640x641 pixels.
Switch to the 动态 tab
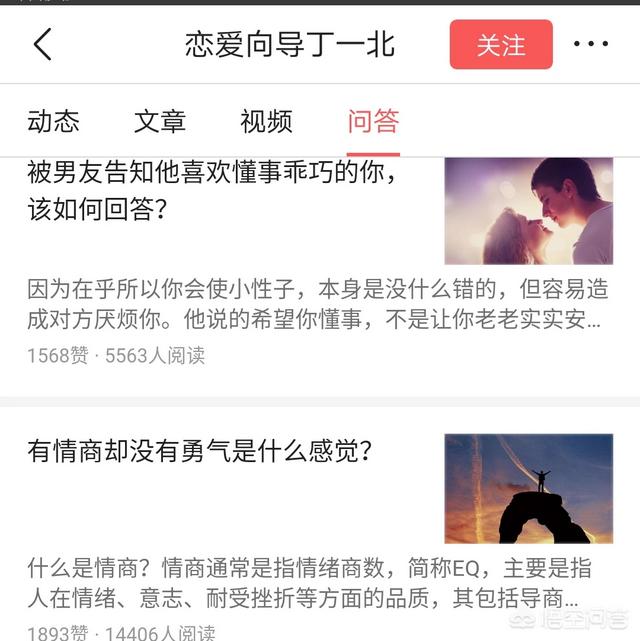[54, 122]
